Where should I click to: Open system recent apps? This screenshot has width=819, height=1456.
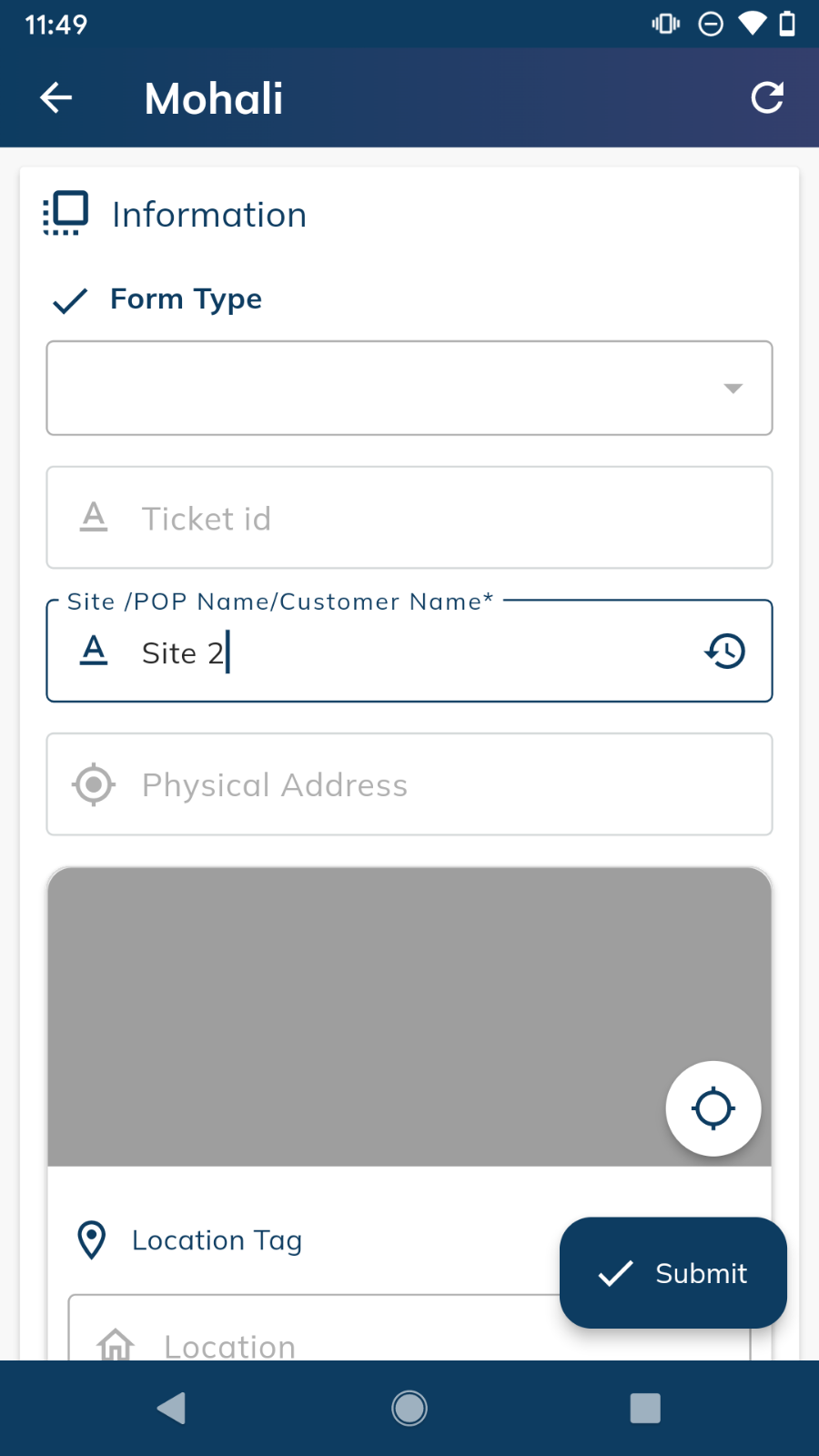645,1409
